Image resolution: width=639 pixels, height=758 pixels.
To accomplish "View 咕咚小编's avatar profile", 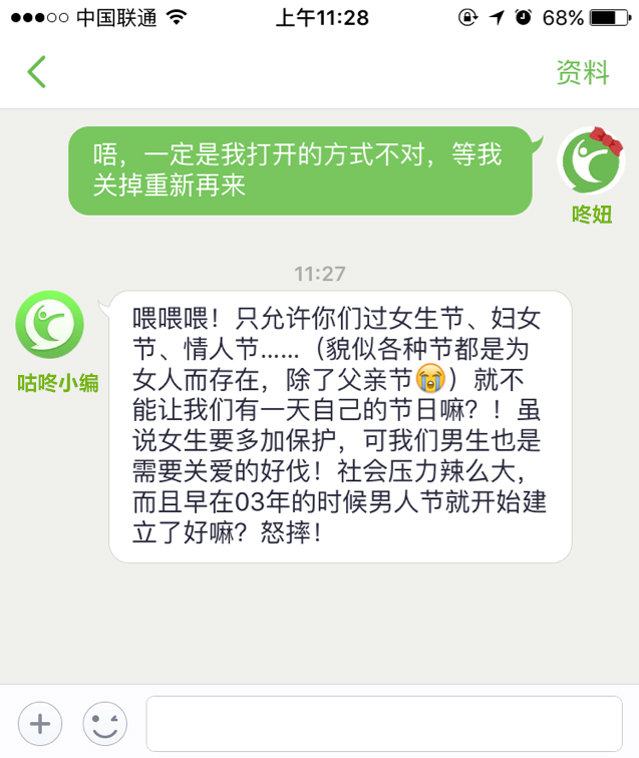I will pos(50,325).
